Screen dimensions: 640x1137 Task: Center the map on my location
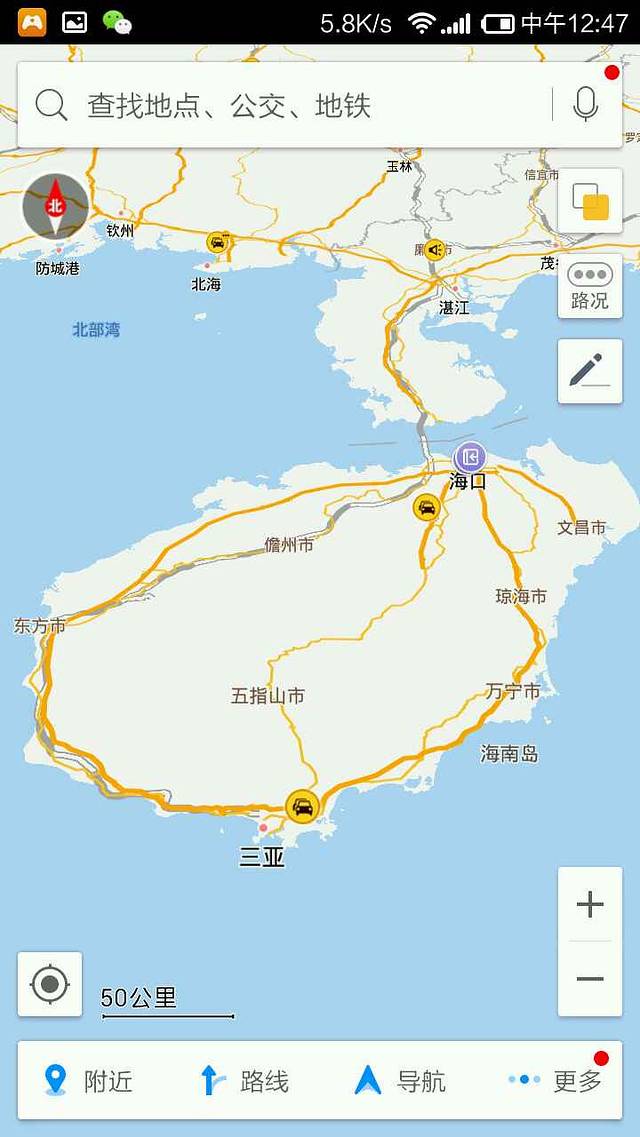(50, 984)
